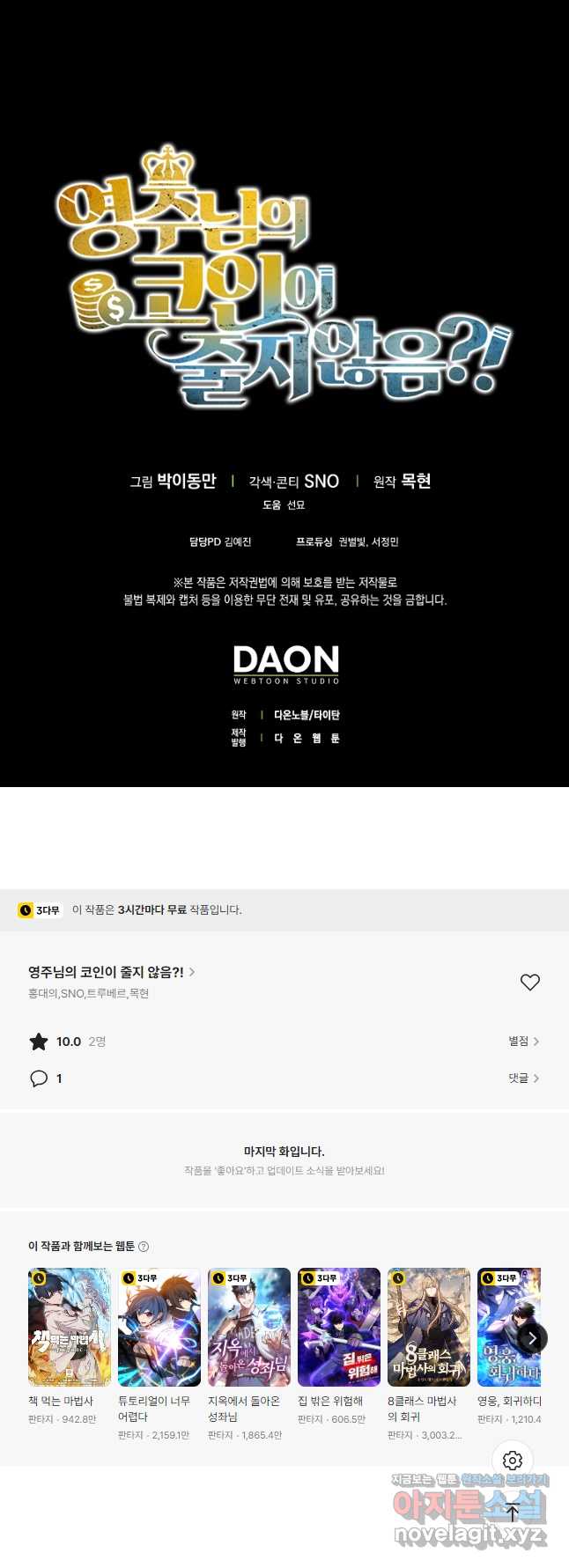Show next recommended webtoons with the arrow

click(532, 1338)
